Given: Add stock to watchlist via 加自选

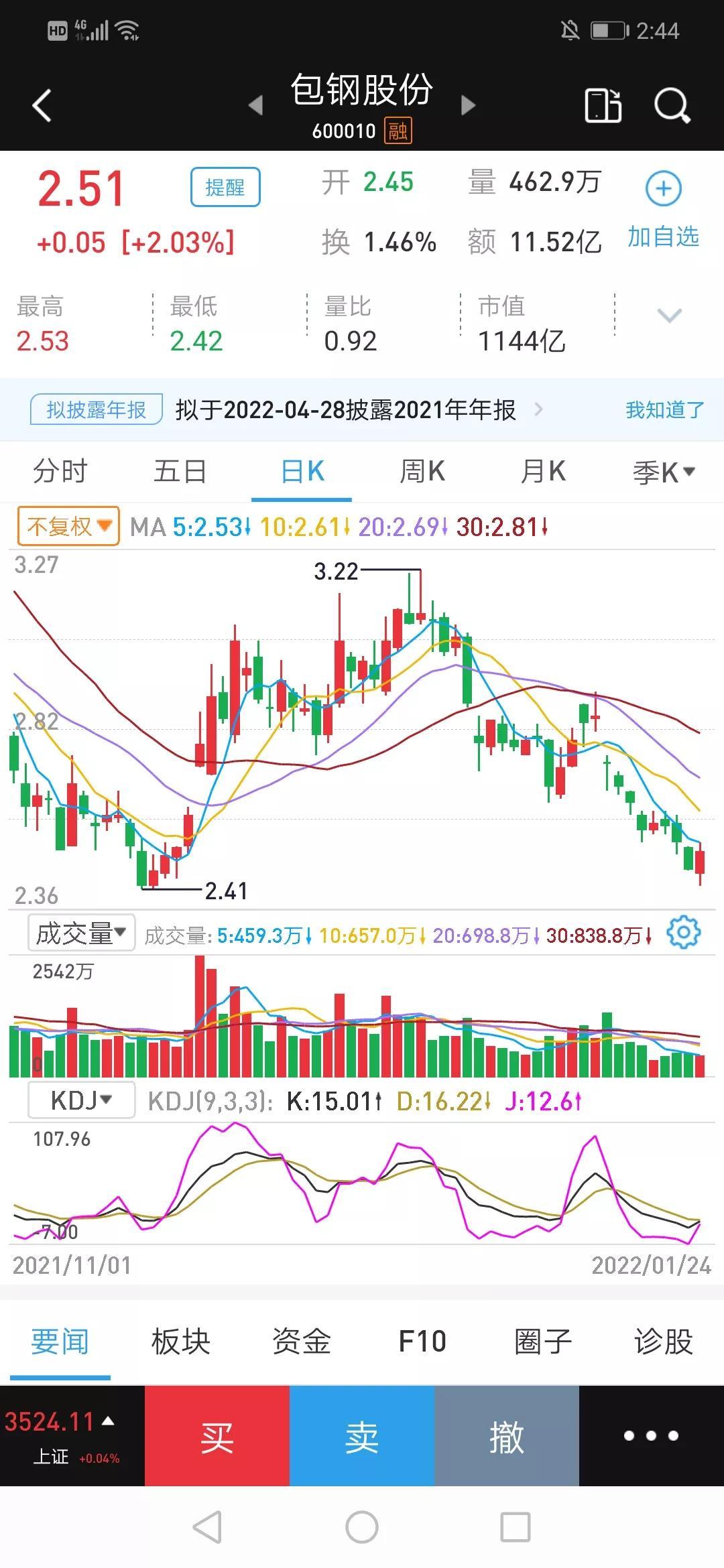Looking at the screenshot, I should [x=663, y=208].
